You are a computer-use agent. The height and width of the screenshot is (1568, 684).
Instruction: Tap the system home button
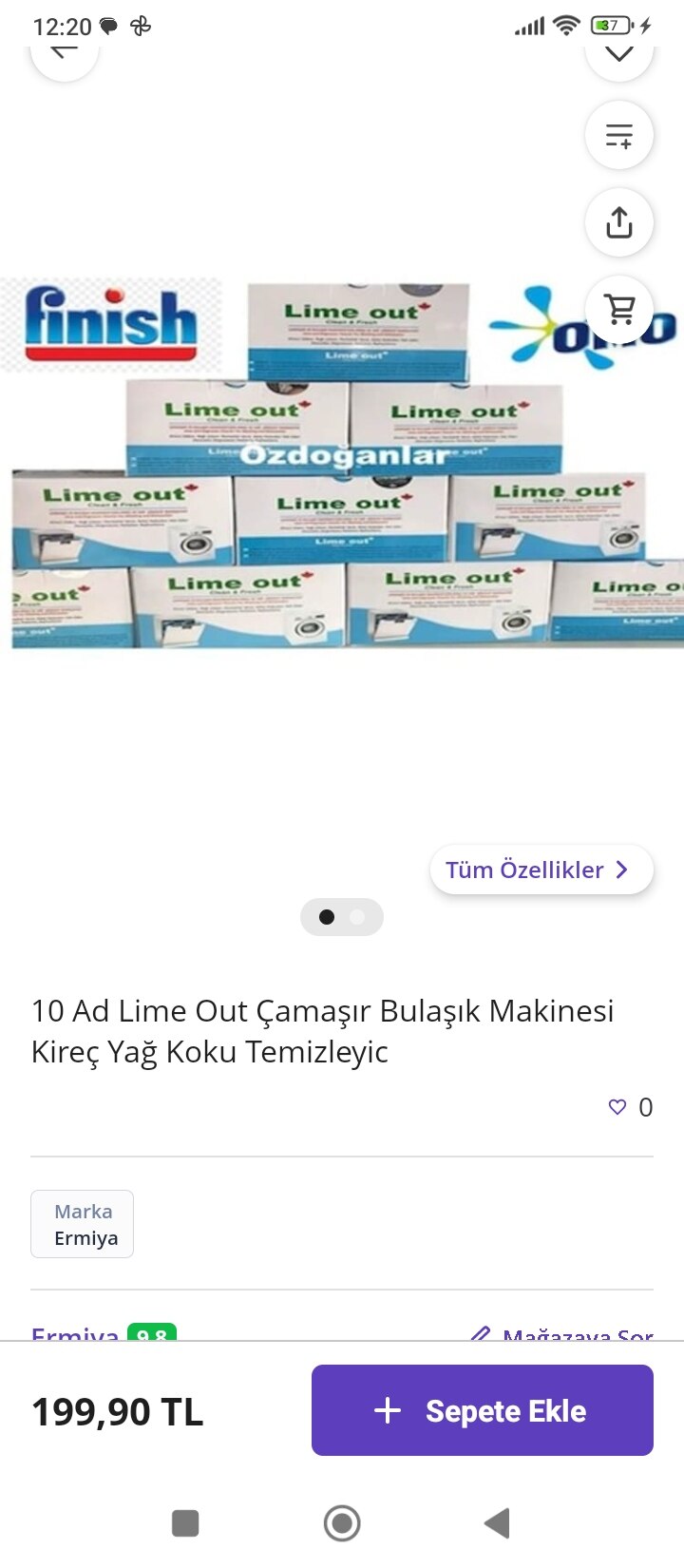click(342, 1522)
